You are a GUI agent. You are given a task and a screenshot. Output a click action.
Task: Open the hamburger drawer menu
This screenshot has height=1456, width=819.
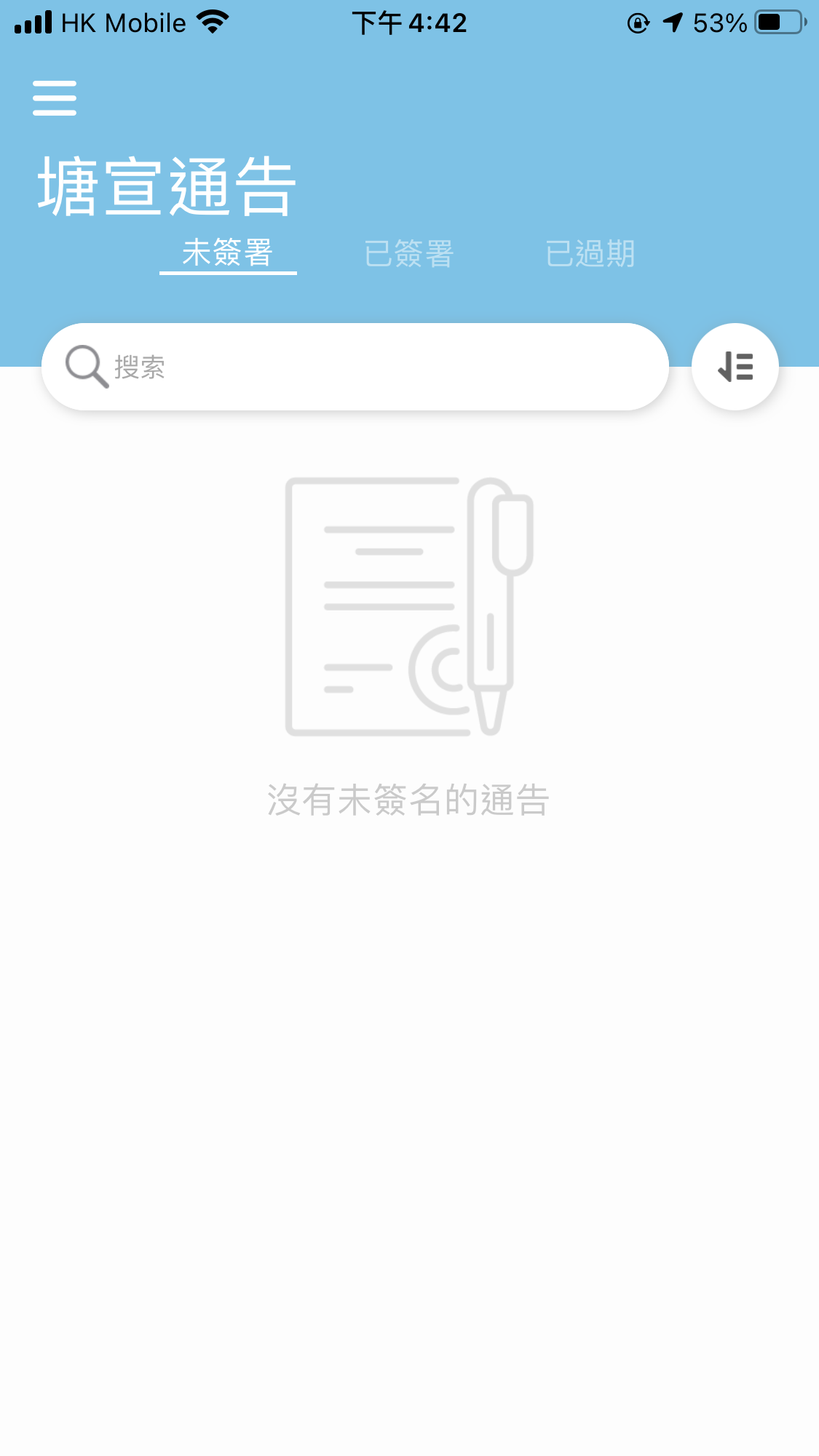55,98
